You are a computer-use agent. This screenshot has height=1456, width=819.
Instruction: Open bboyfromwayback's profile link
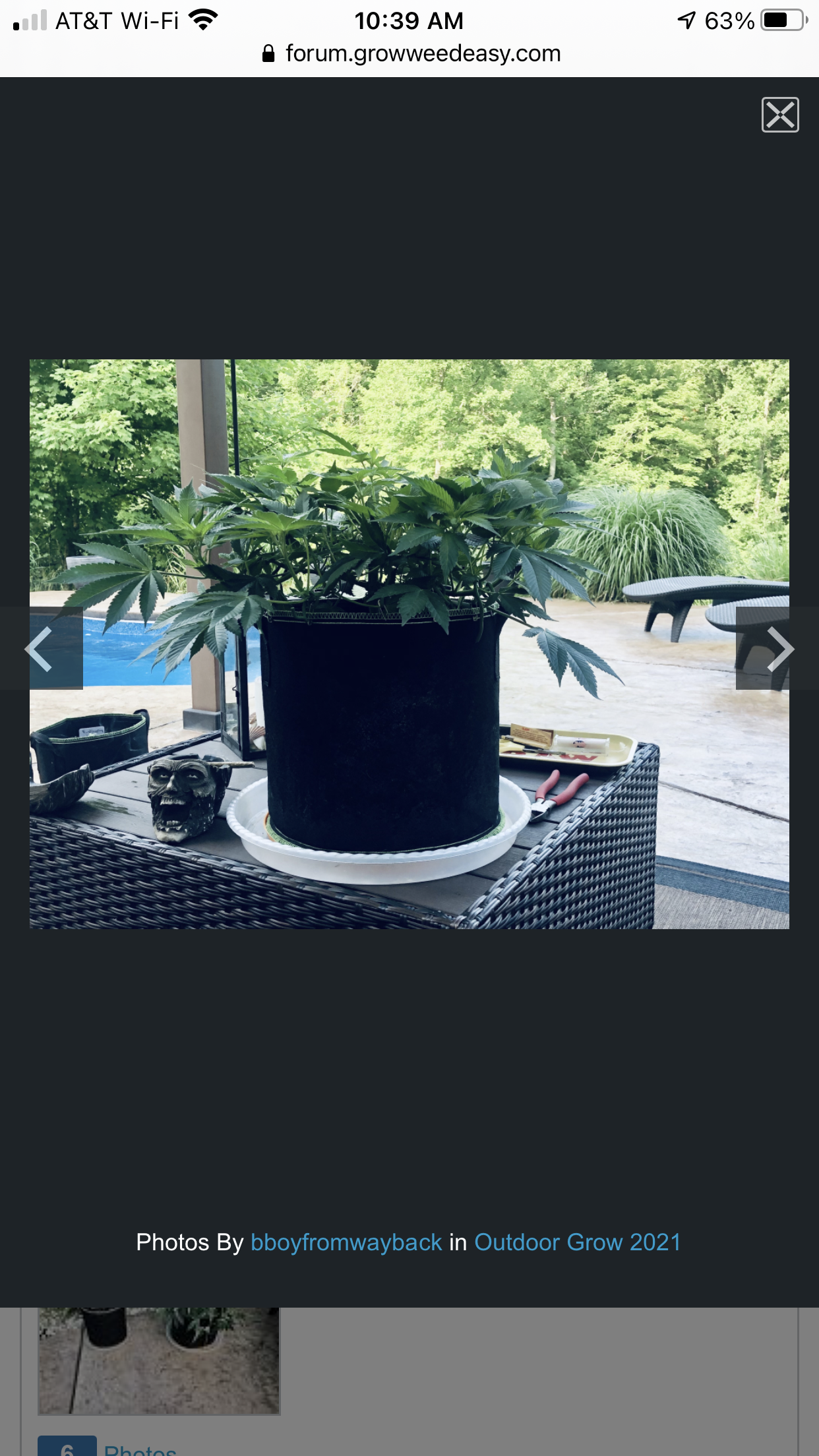point(346,1242)
